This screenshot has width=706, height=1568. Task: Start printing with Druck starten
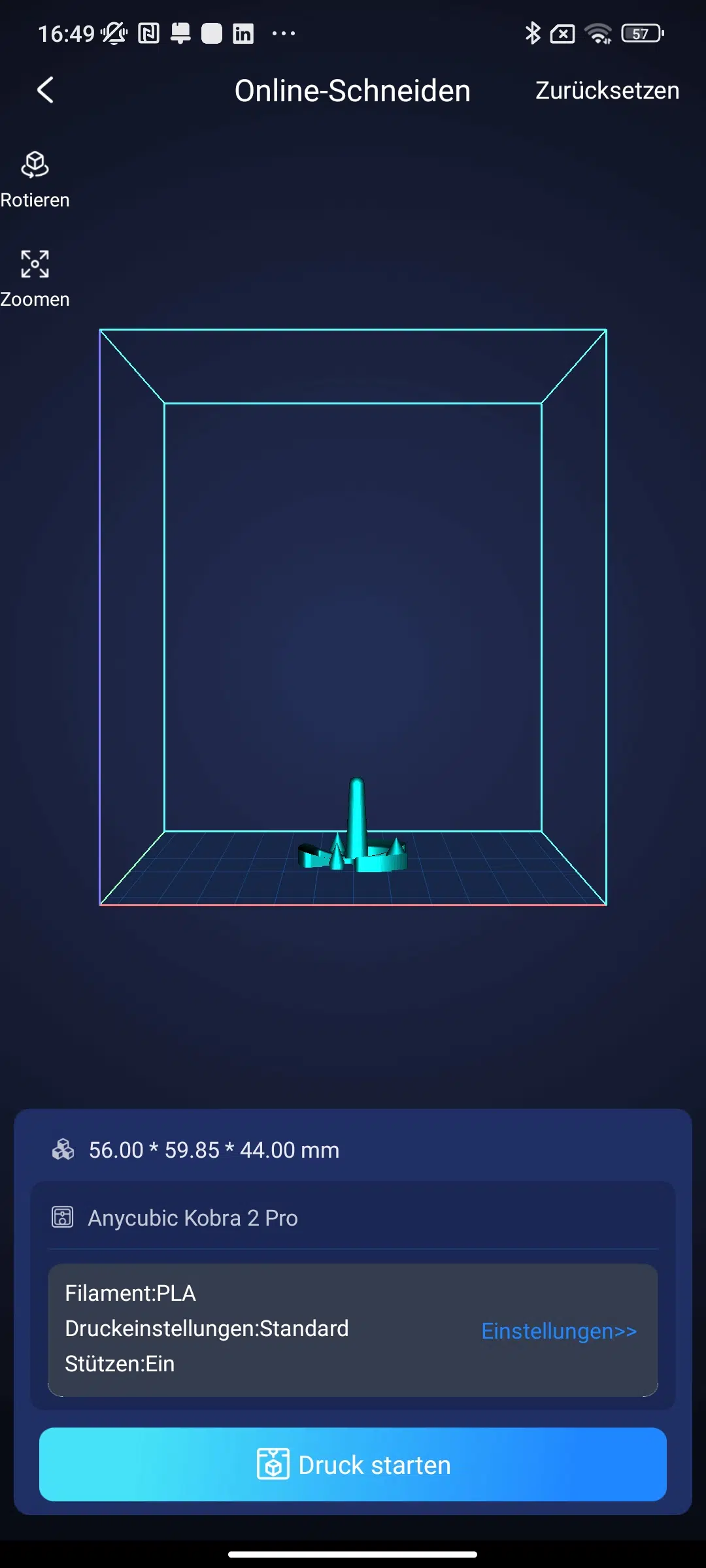pyautogui.click(x=353, y=1464)
